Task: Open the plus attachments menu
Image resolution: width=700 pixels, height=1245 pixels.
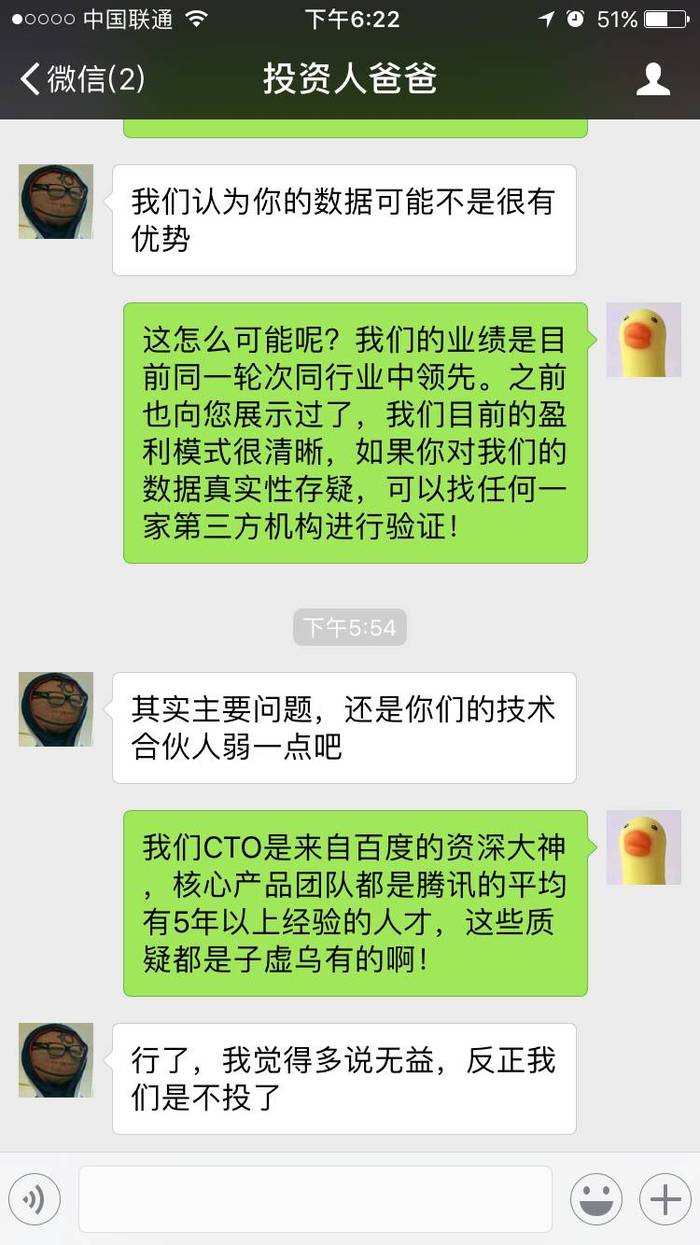Action: coord(665,1199)
